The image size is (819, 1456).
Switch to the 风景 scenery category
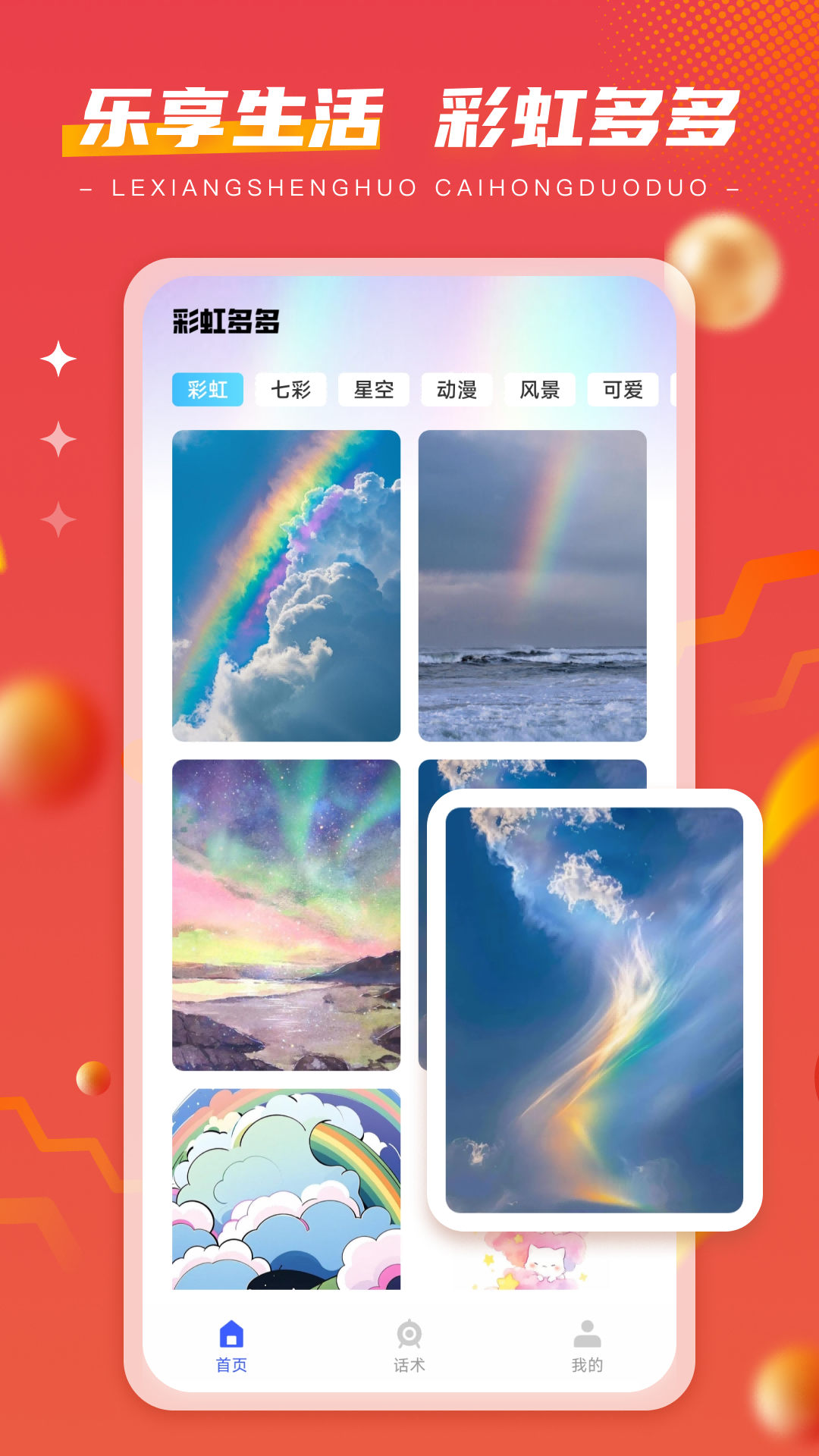pos(541,390)
